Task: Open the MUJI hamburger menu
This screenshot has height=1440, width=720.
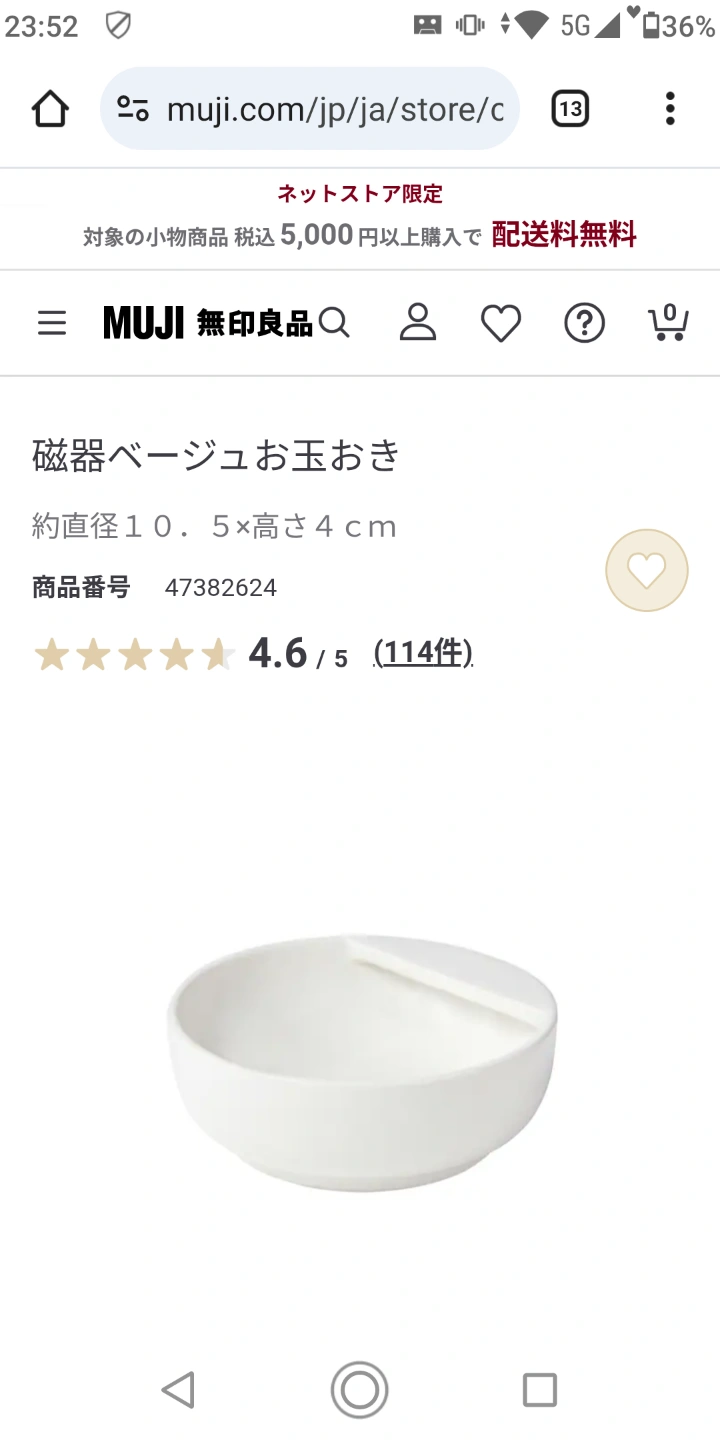Action: coord(52,323)
